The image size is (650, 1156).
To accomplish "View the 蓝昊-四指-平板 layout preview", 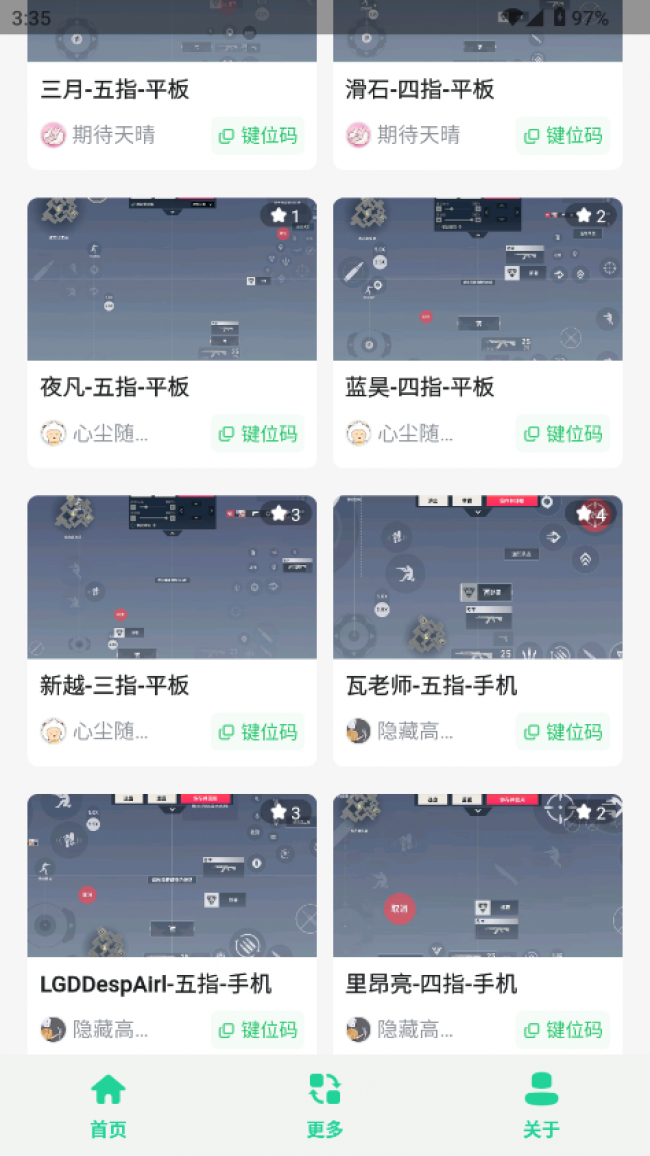I will [x=477, y=279].
